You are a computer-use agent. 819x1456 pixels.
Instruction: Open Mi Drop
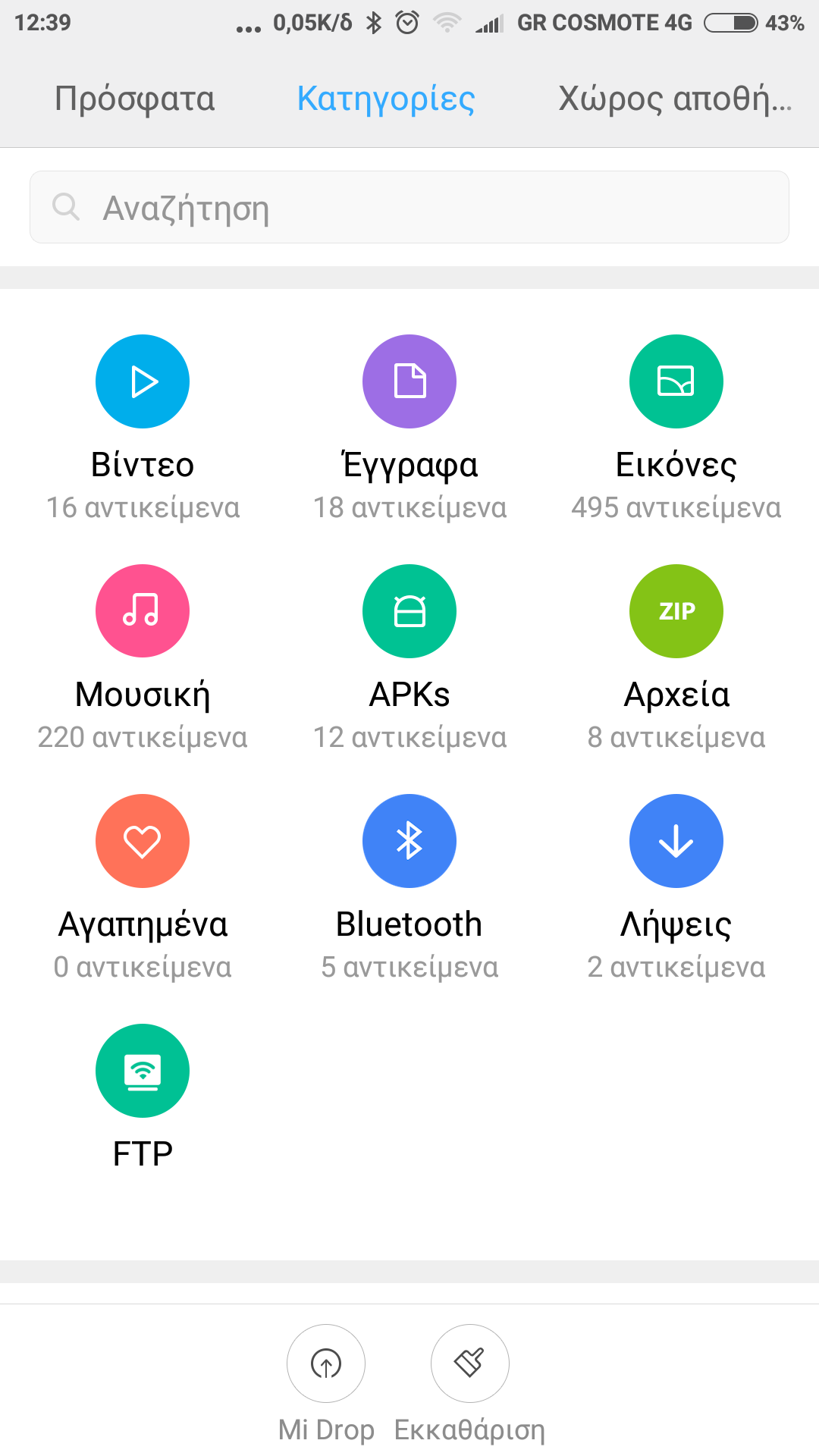tap(326, 1363)
